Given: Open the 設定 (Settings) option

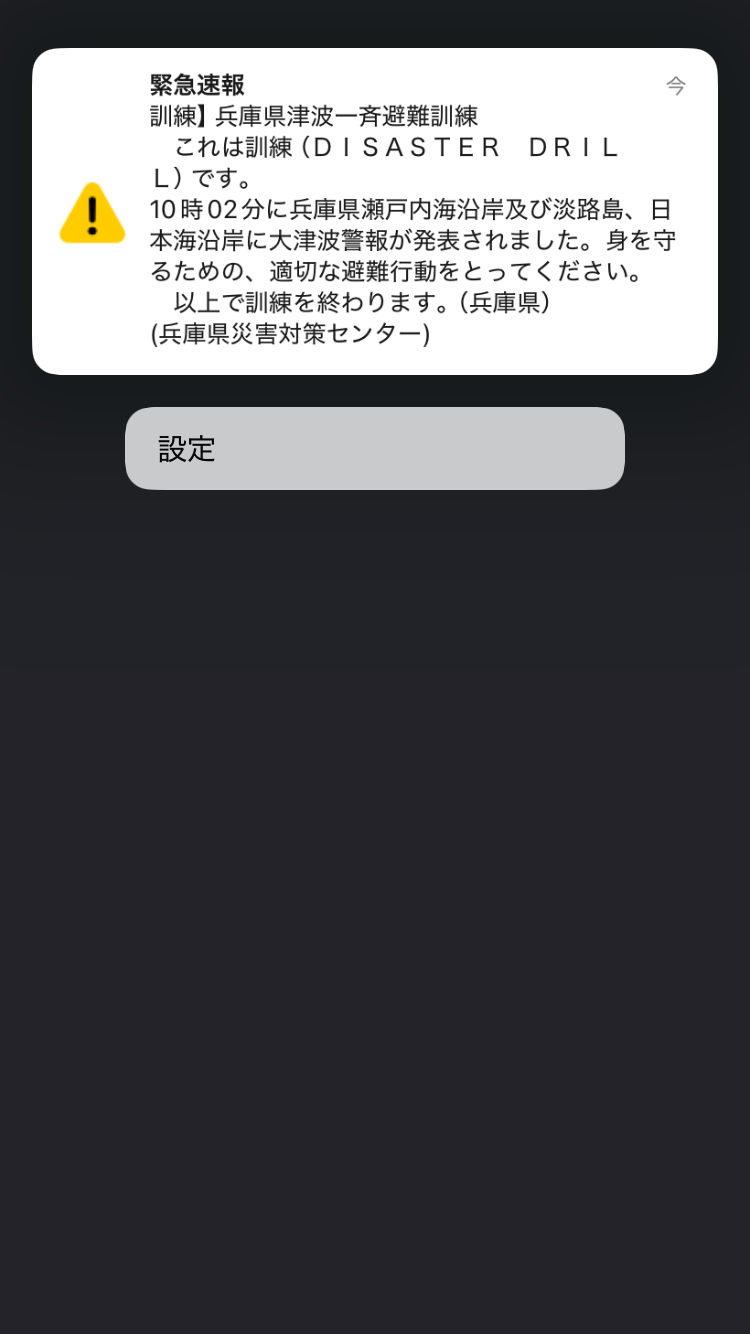Looking at the screenshot, I should 374,448.
